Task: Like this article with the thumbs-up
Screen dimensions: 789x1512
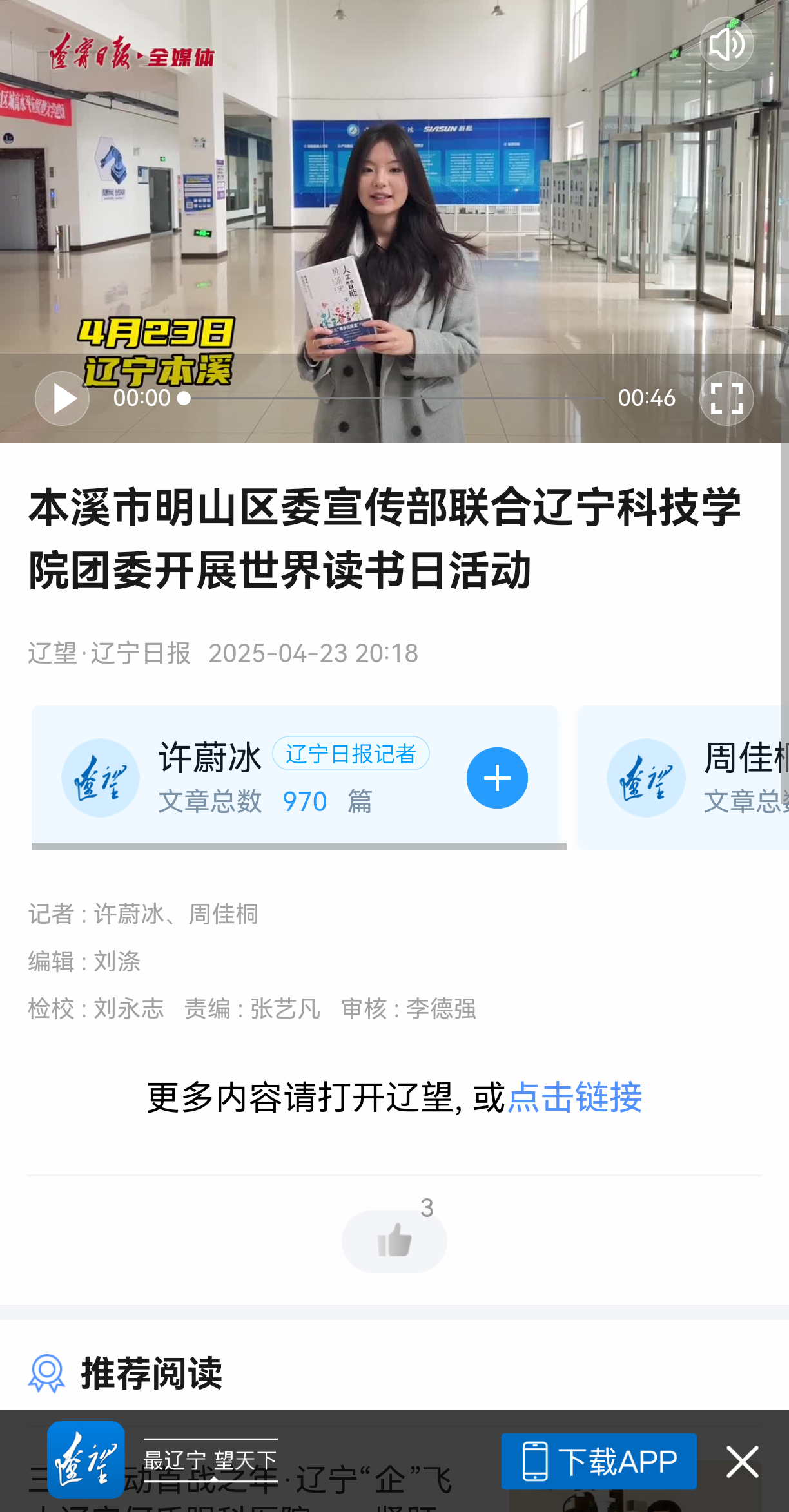Action: coord(394,1240)
